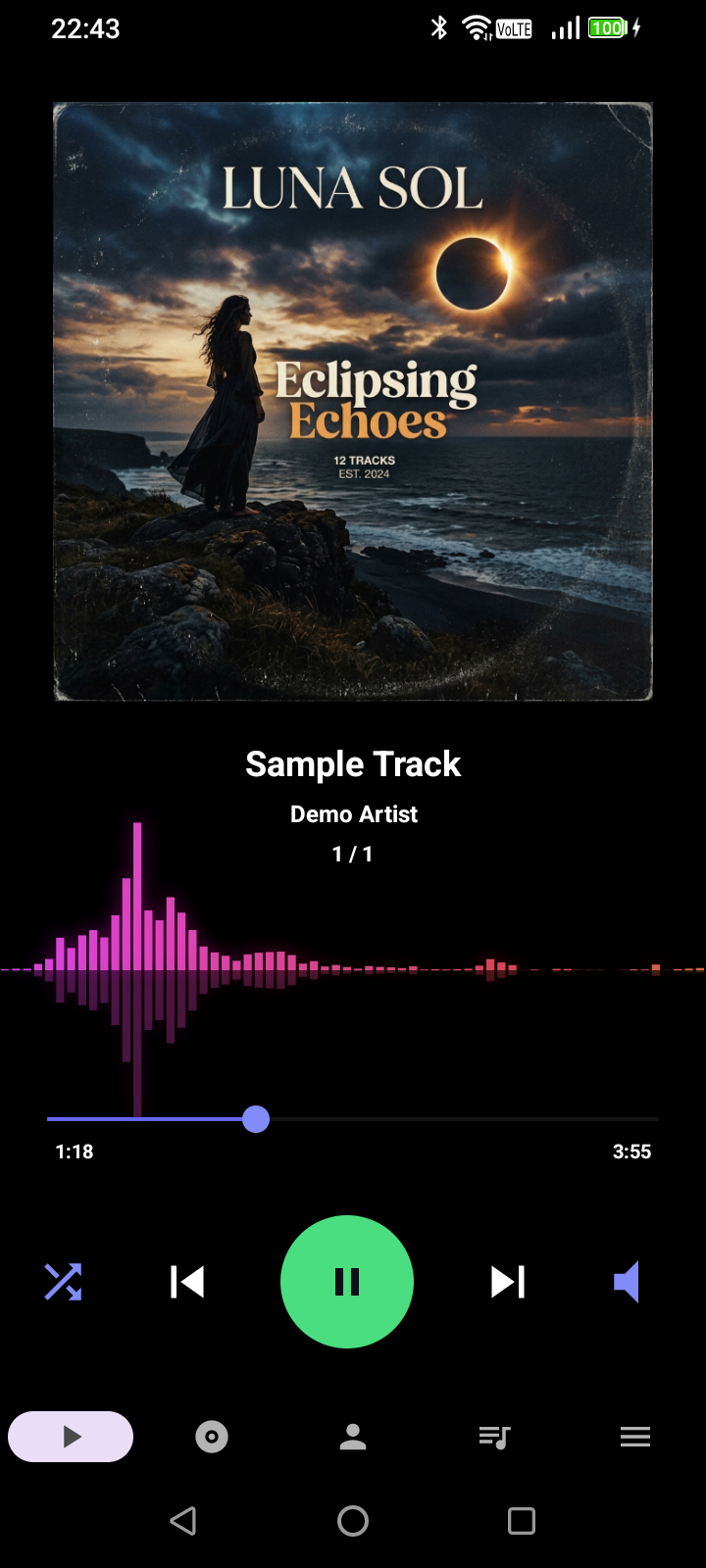Screen dimensions: 706x1568
Task: Switch to the playlists tab
Action: tap(494, 1437)
